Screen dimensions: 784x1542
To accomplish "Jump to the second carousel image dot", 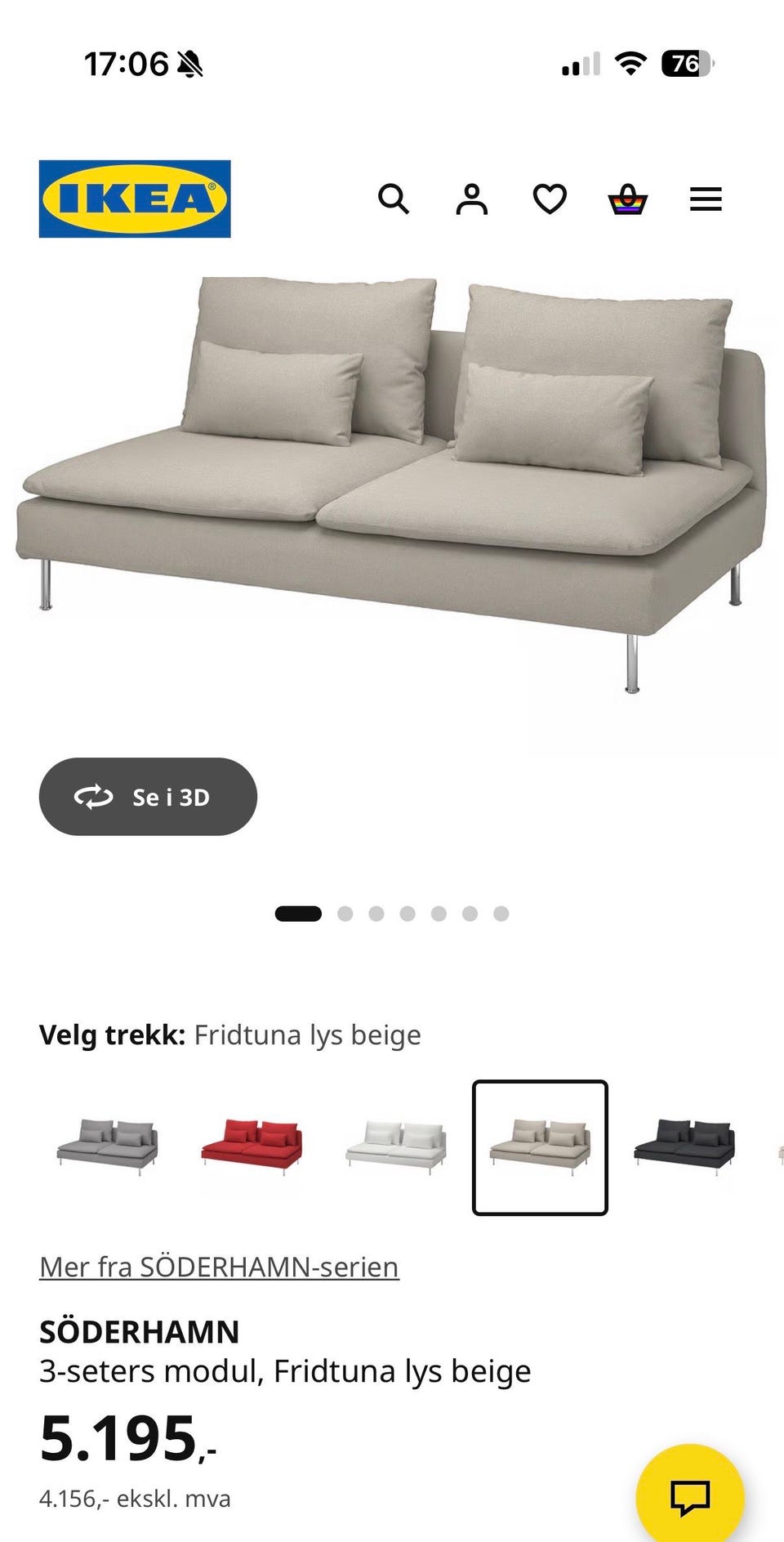I will click(x=345, y=913).
